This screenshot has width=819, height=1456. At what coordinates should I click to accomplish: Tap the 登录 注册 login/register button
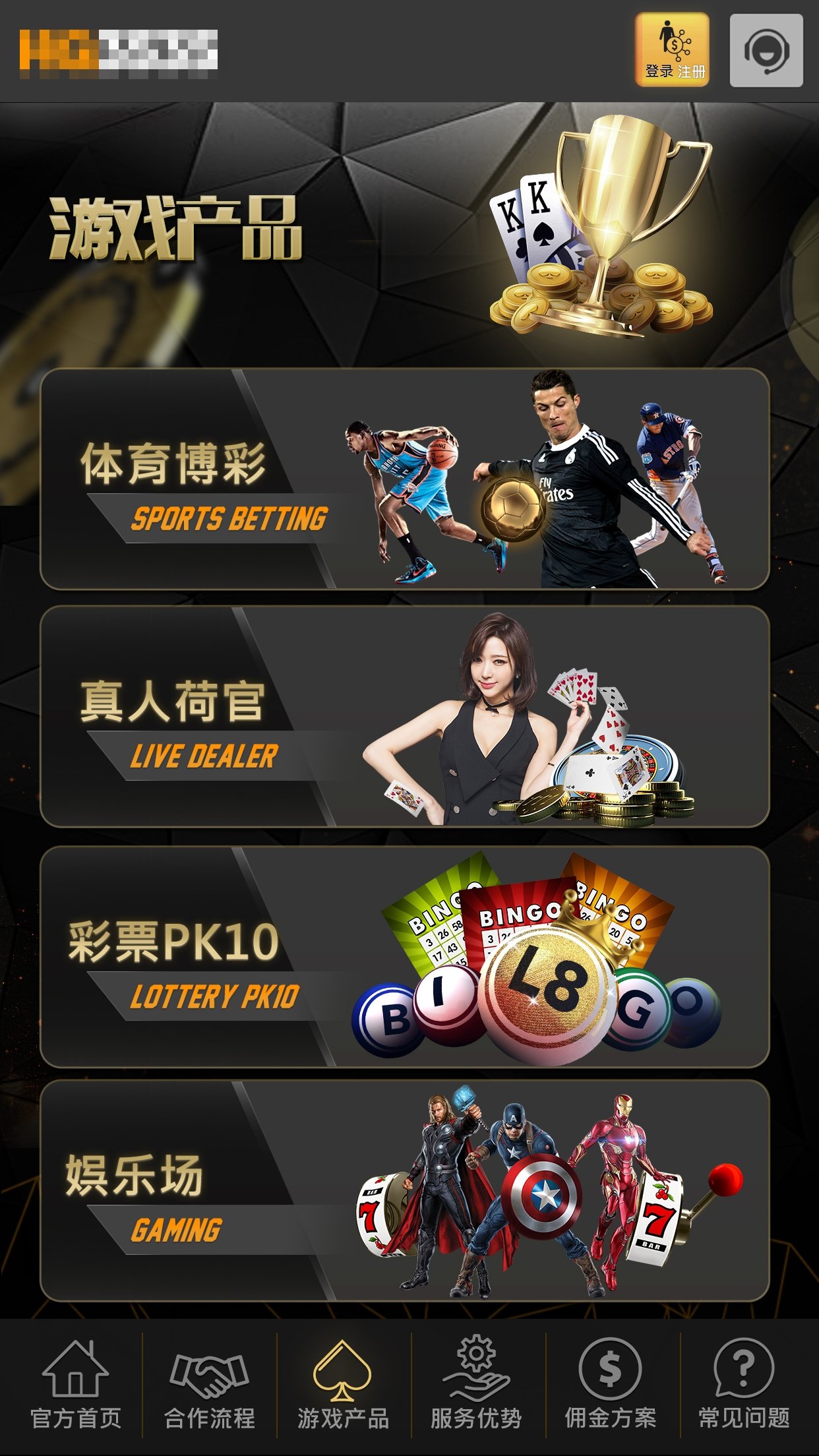pos(672,50)
